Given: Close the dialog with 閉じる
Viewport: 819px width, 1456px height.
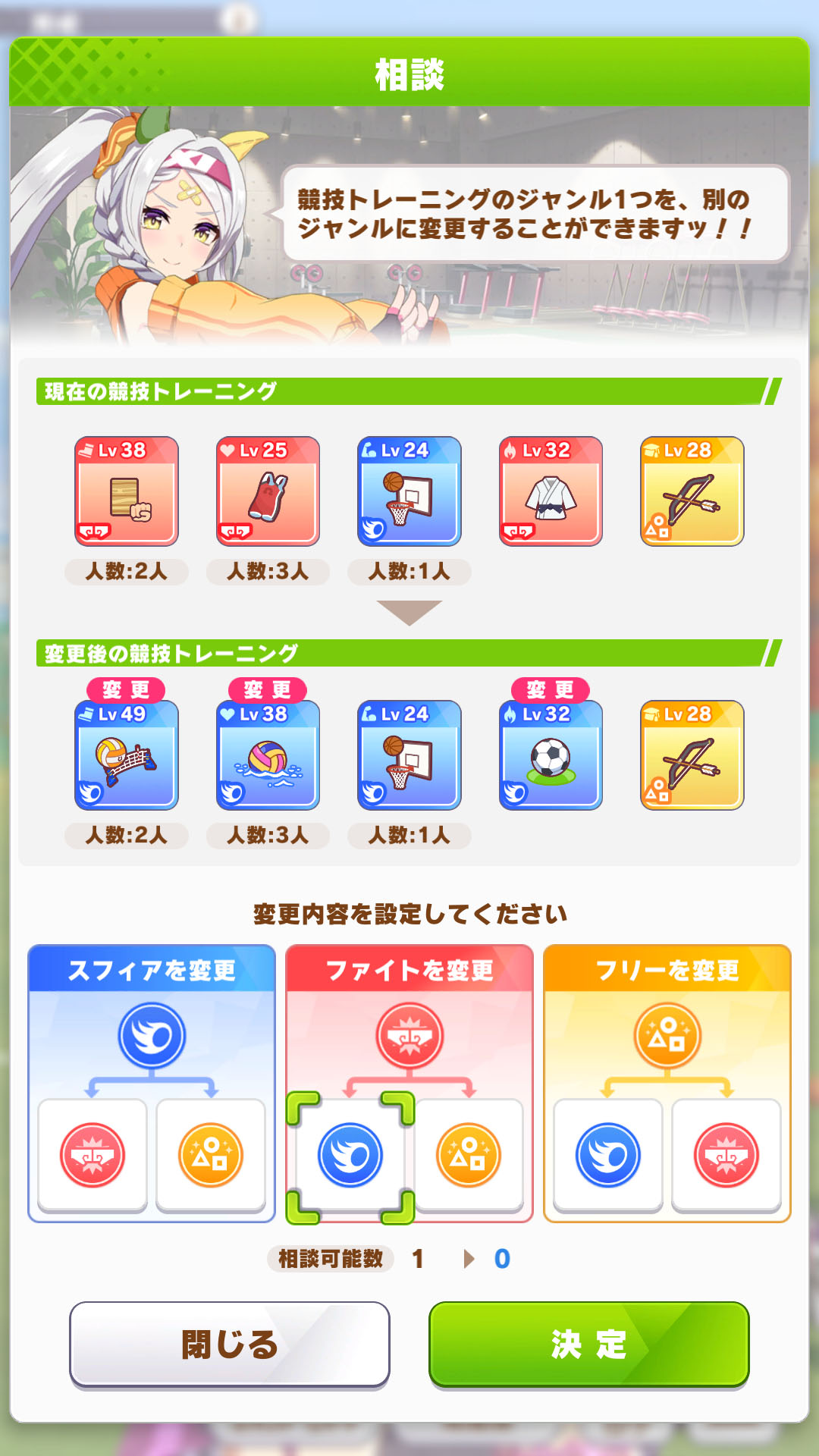Looking at the screenshot, I should click(x=229, y=1344).
